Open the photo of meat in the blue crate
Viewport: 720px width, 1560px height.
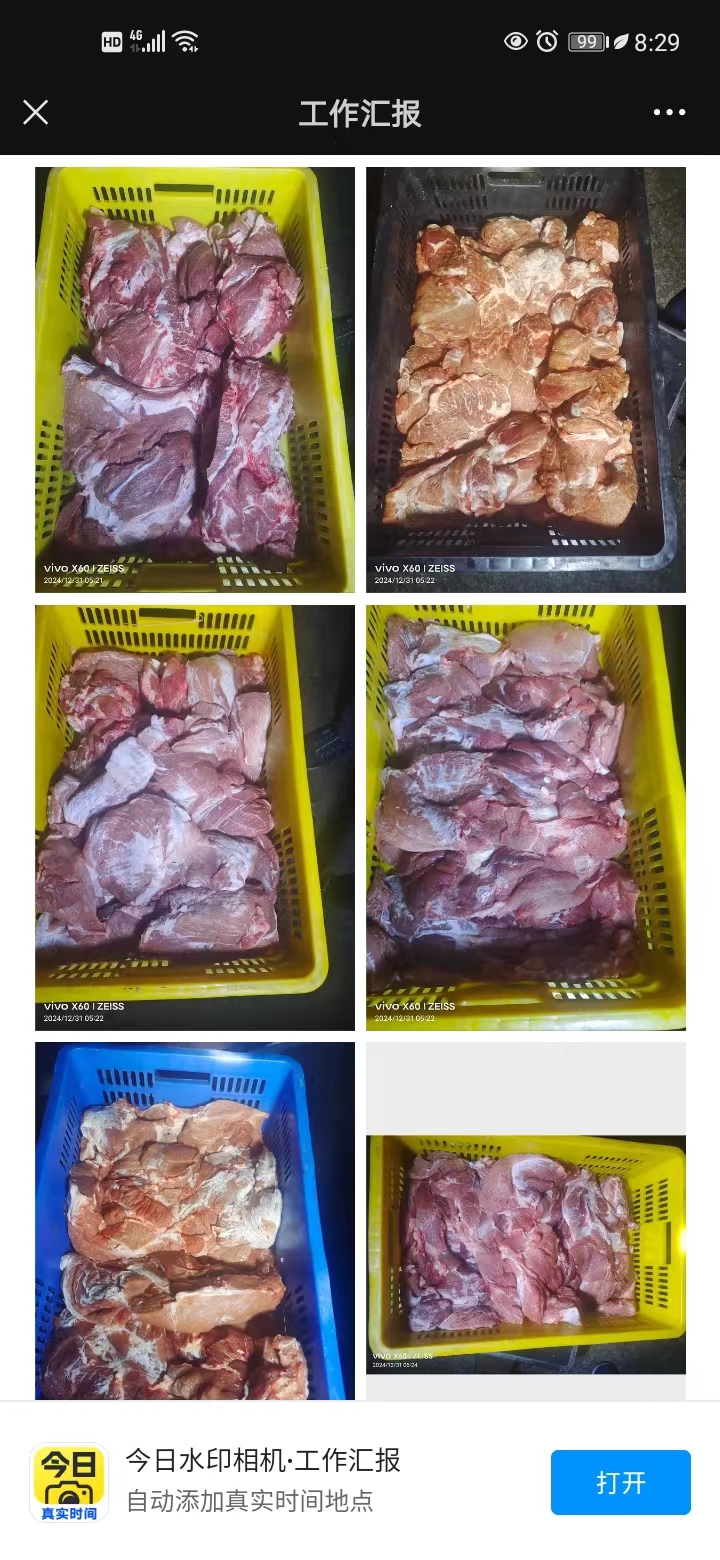tap(195, 1220)
